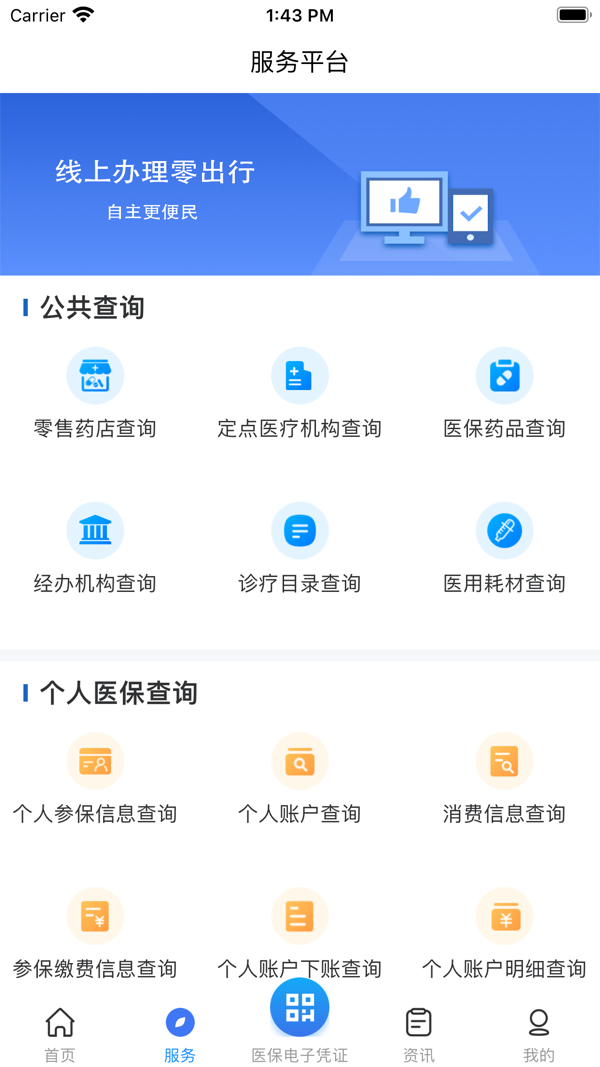
Task: Tap the 线上办理零出行 banner
Action: [299, 184]
